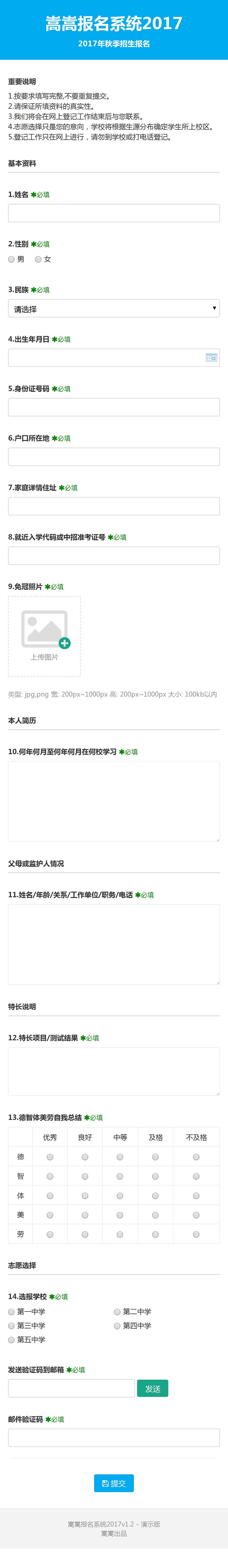Focus the 身份证号码 field

pos(114,407)
